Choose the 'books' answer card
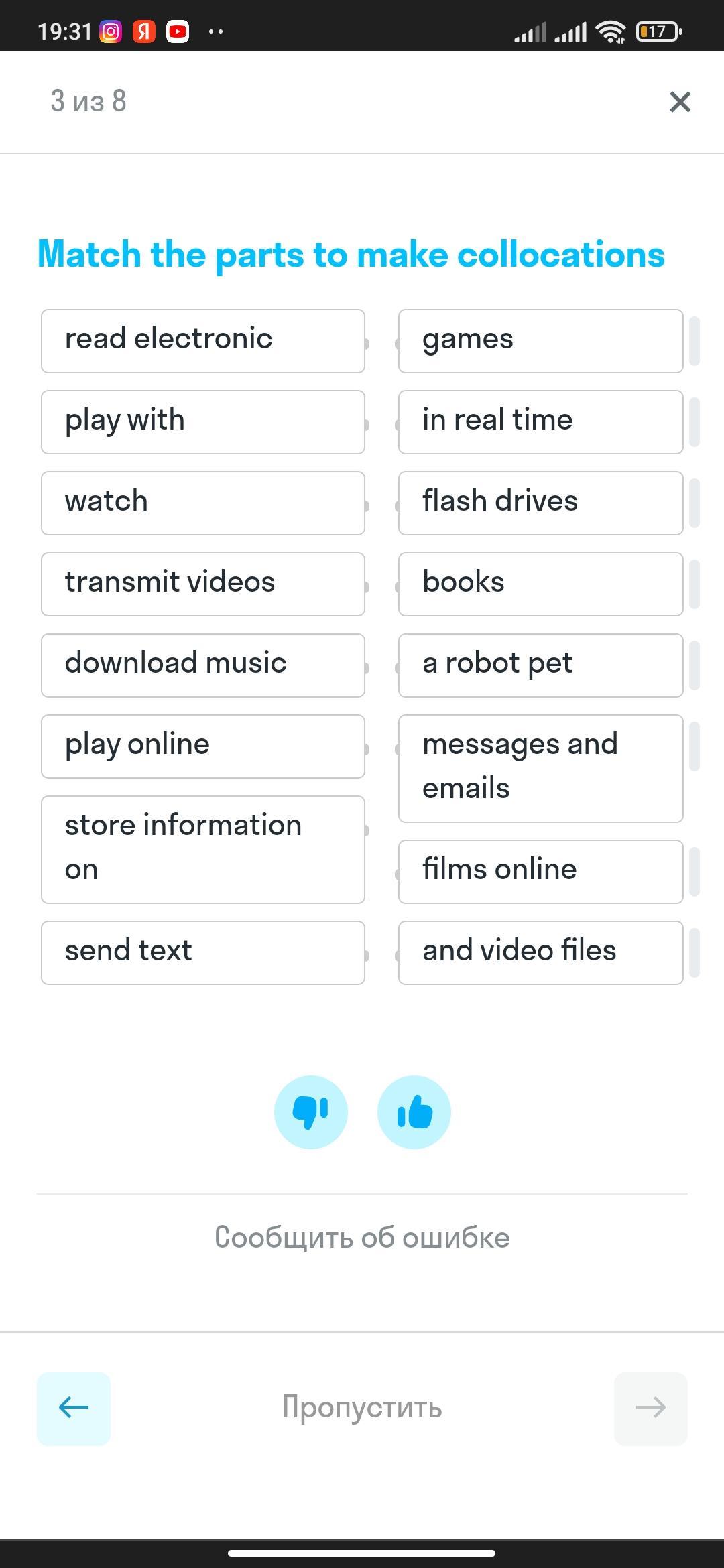The image size is (724, 1568). click(540, 584)
